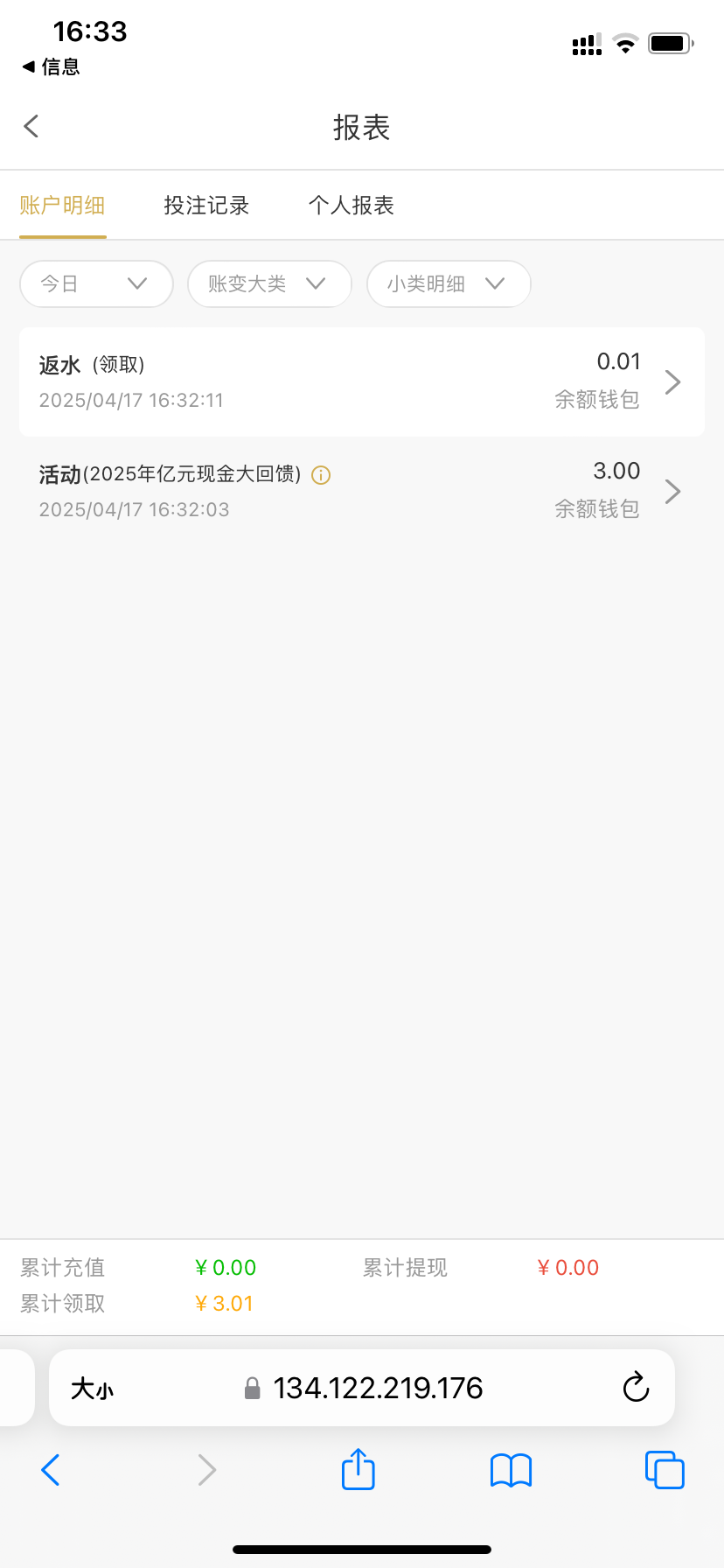
Task: Open Safari bookmarks
Action: (x=511, y=1470)
